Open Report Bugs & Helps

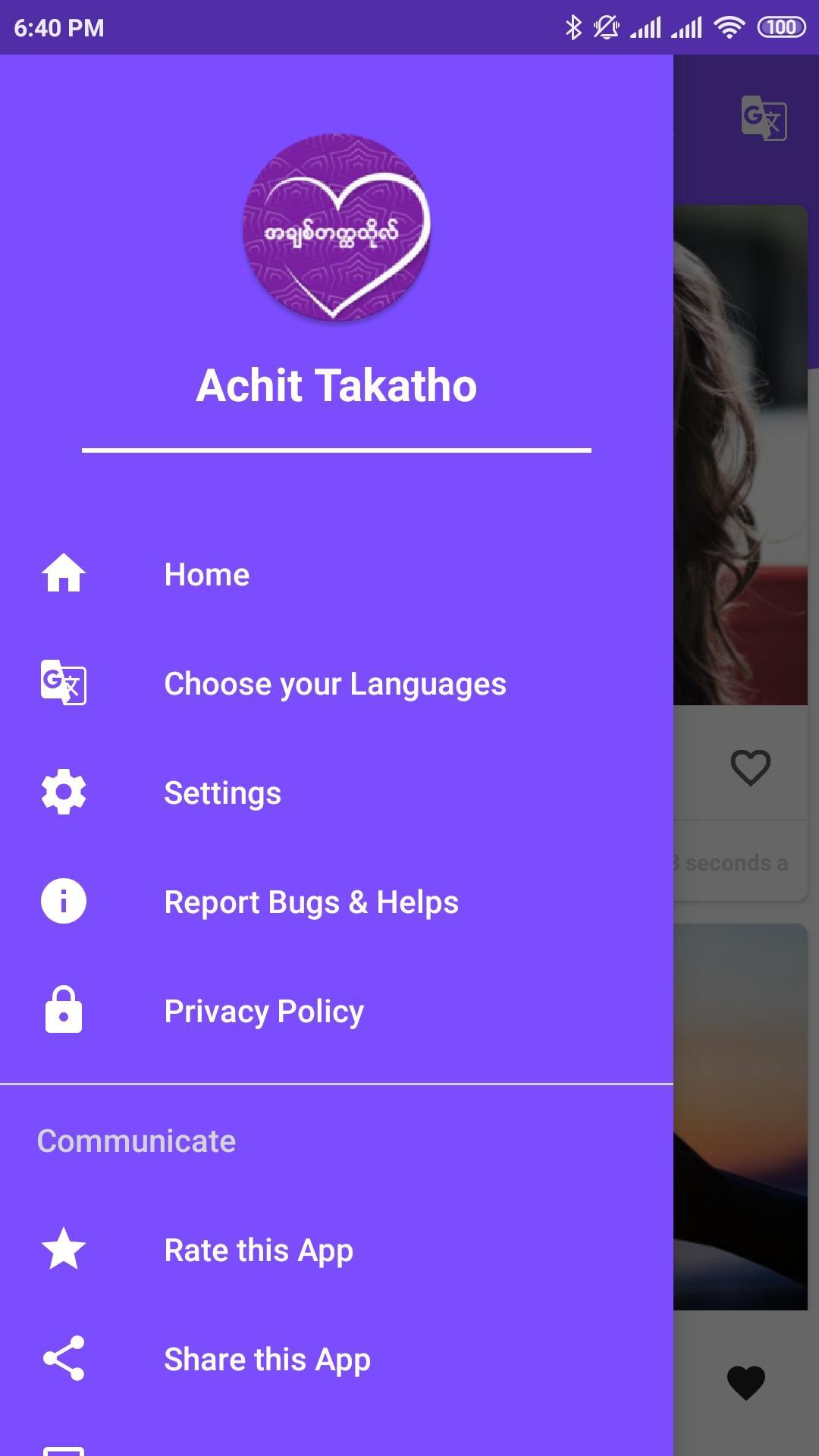point(311,902)
